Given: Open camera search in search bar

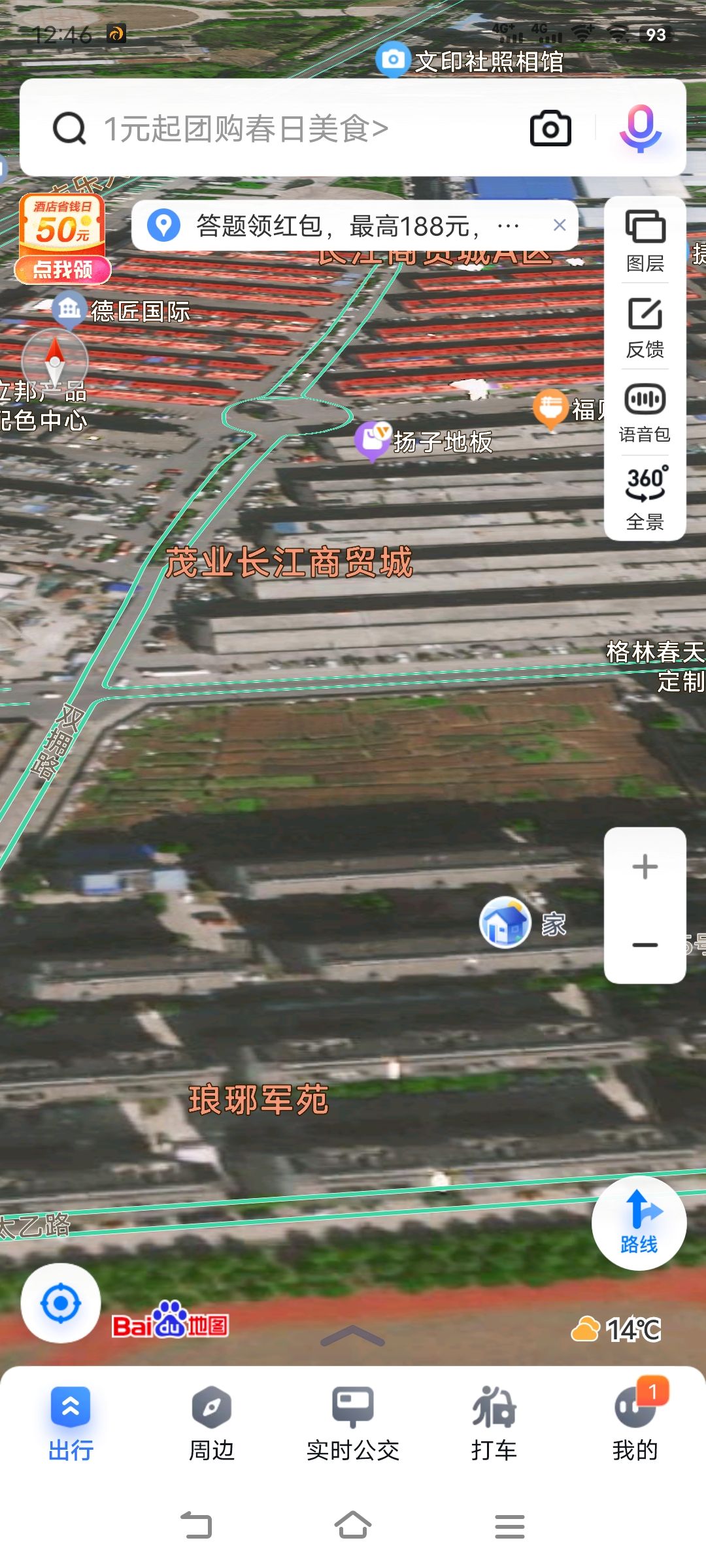Looking at the screenshot, I should tap(550, 129).
